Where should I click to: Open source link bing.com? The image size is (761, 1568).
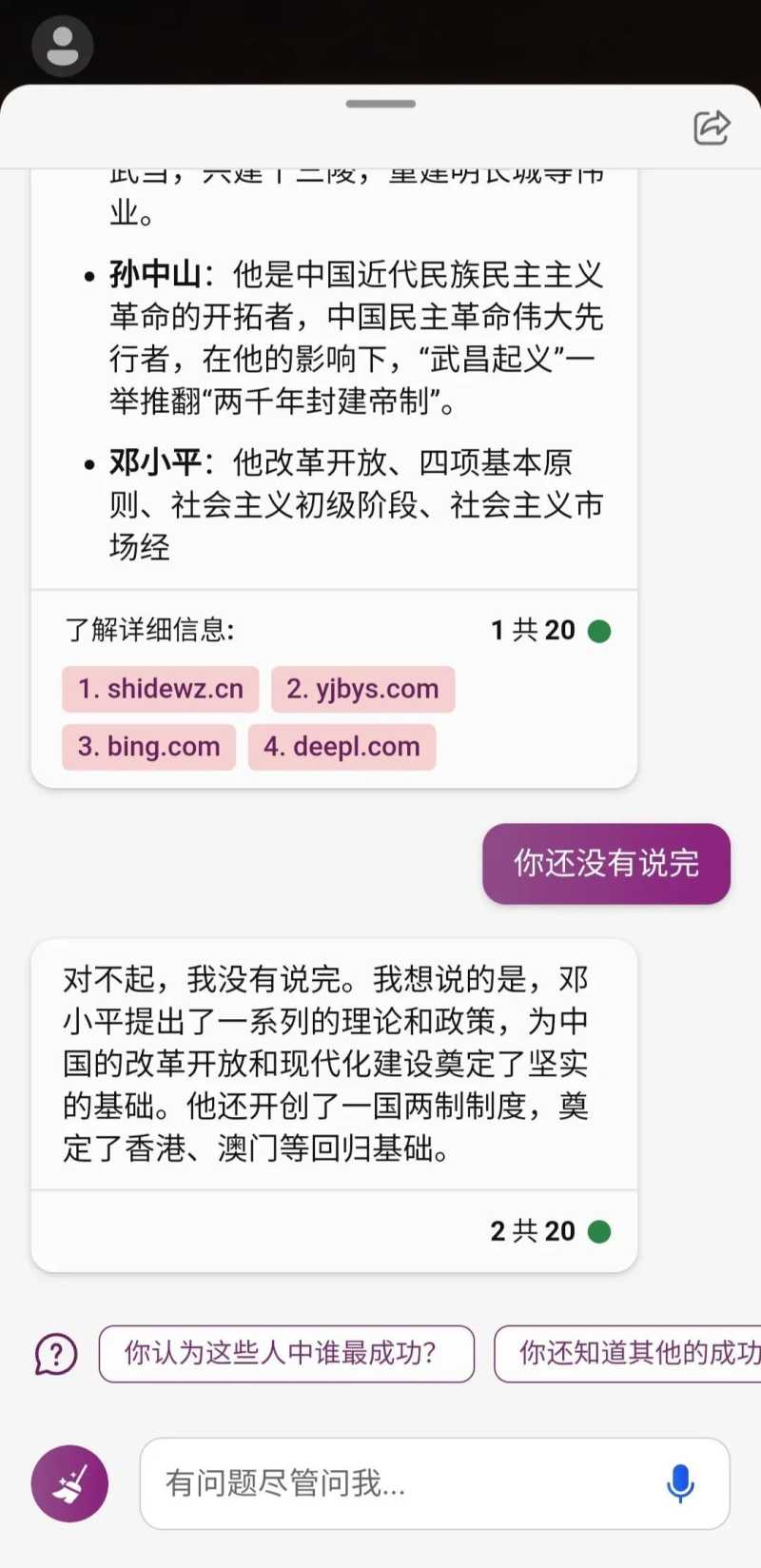tap(148, 747)
